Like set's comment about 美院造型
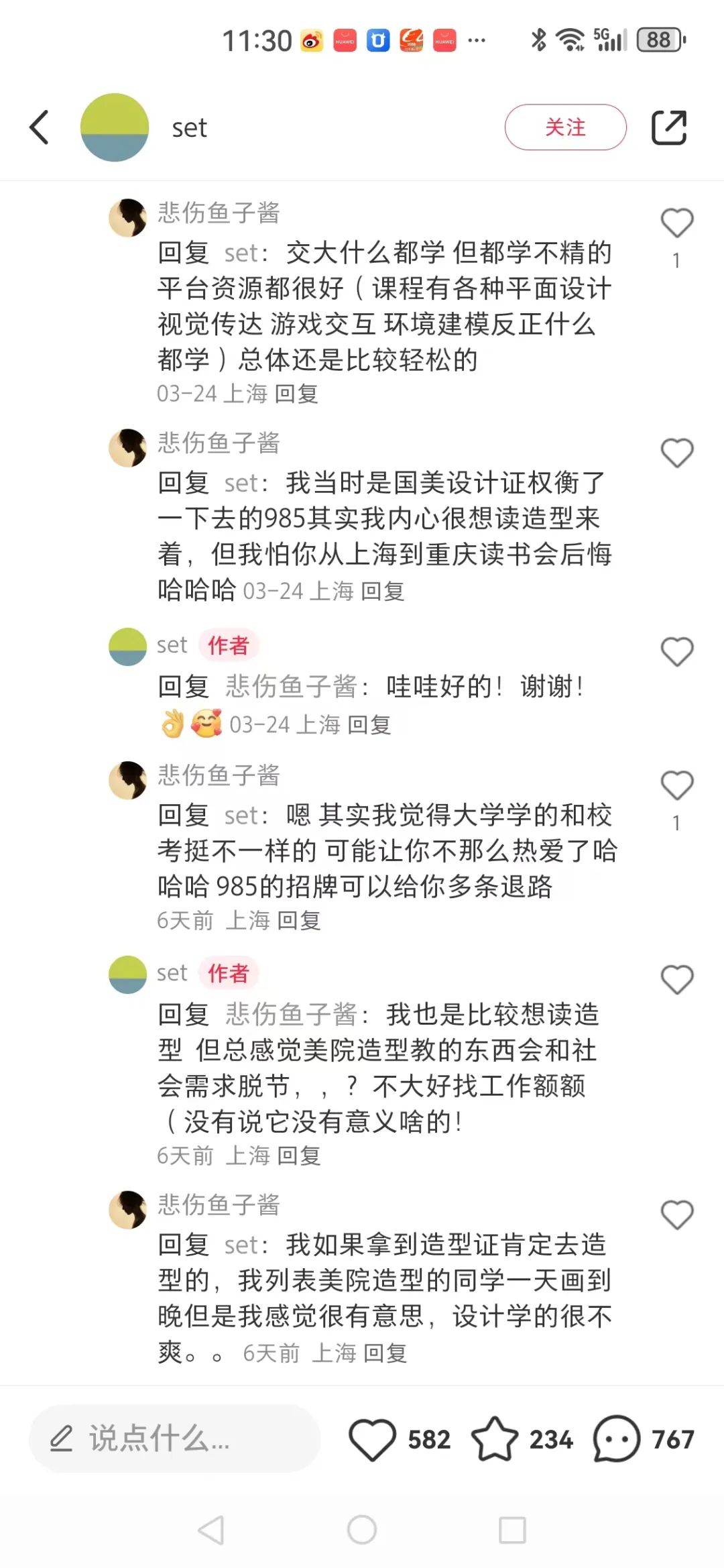The width and height of the screenshot is (724, 1568). pyautogui.click(x=676, y=980)
